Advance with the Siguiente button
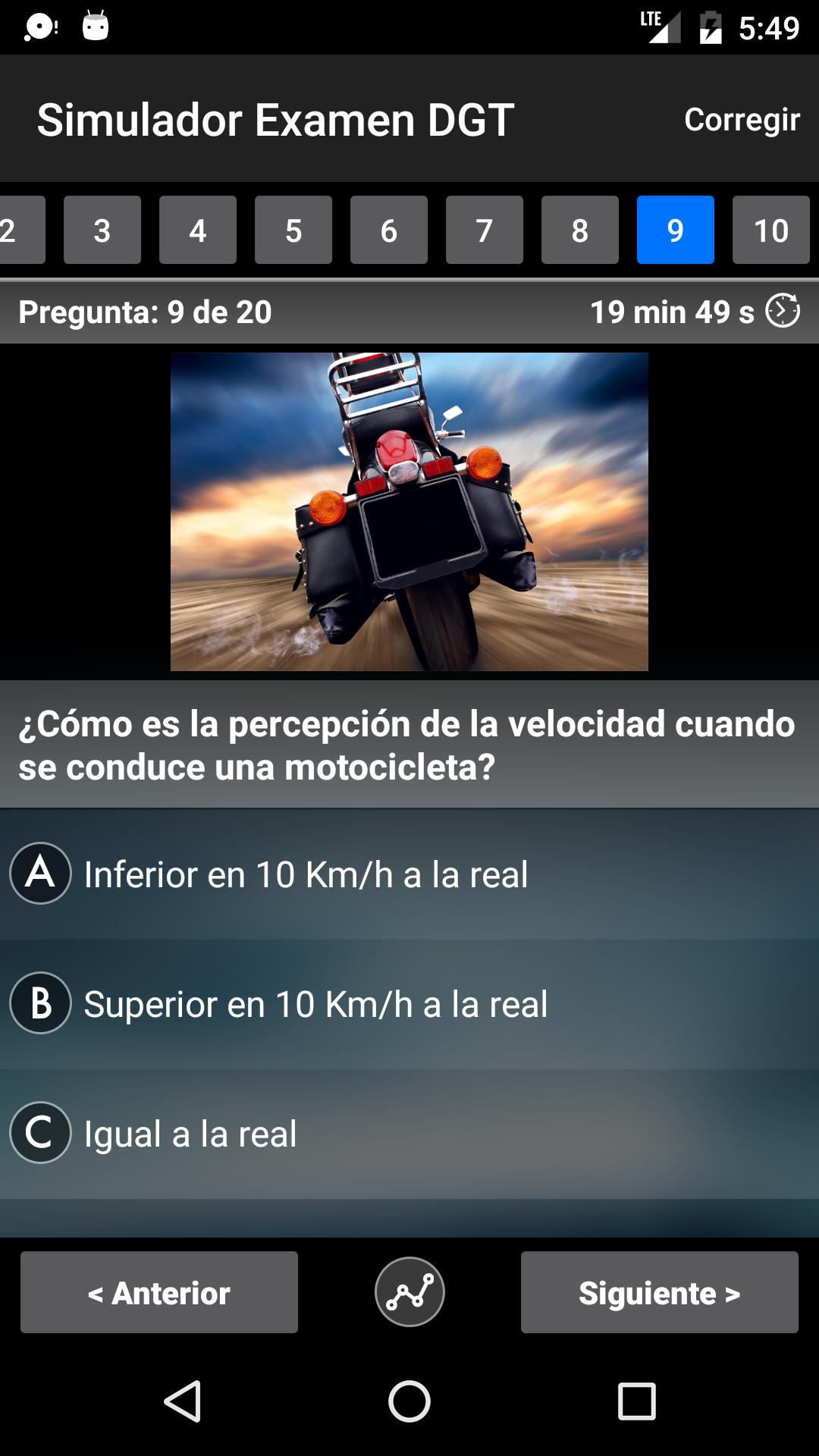819x1456 pixels. pos(659,1292)
